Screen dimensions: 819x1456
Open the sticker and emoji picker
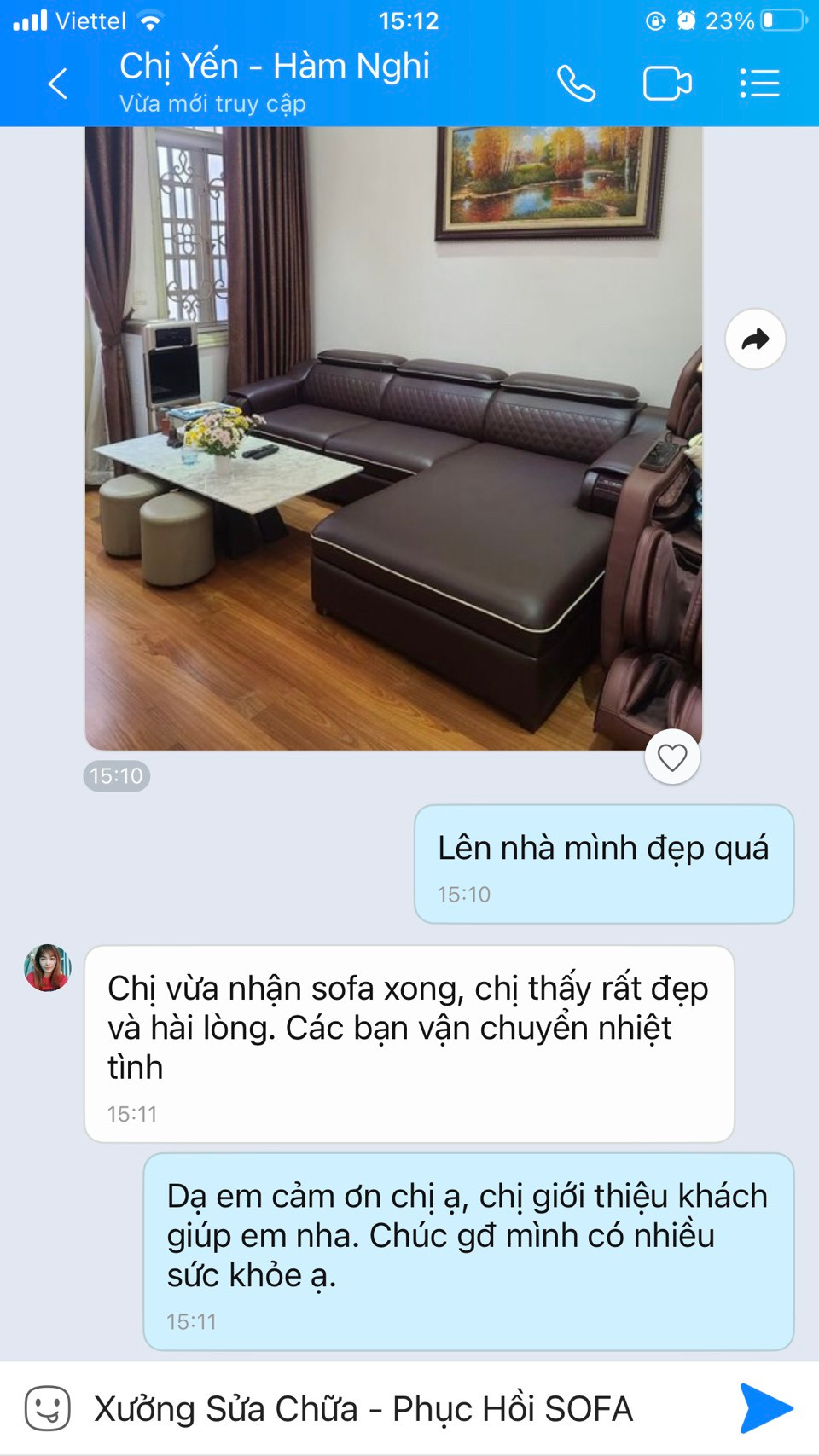point(48,1408)
